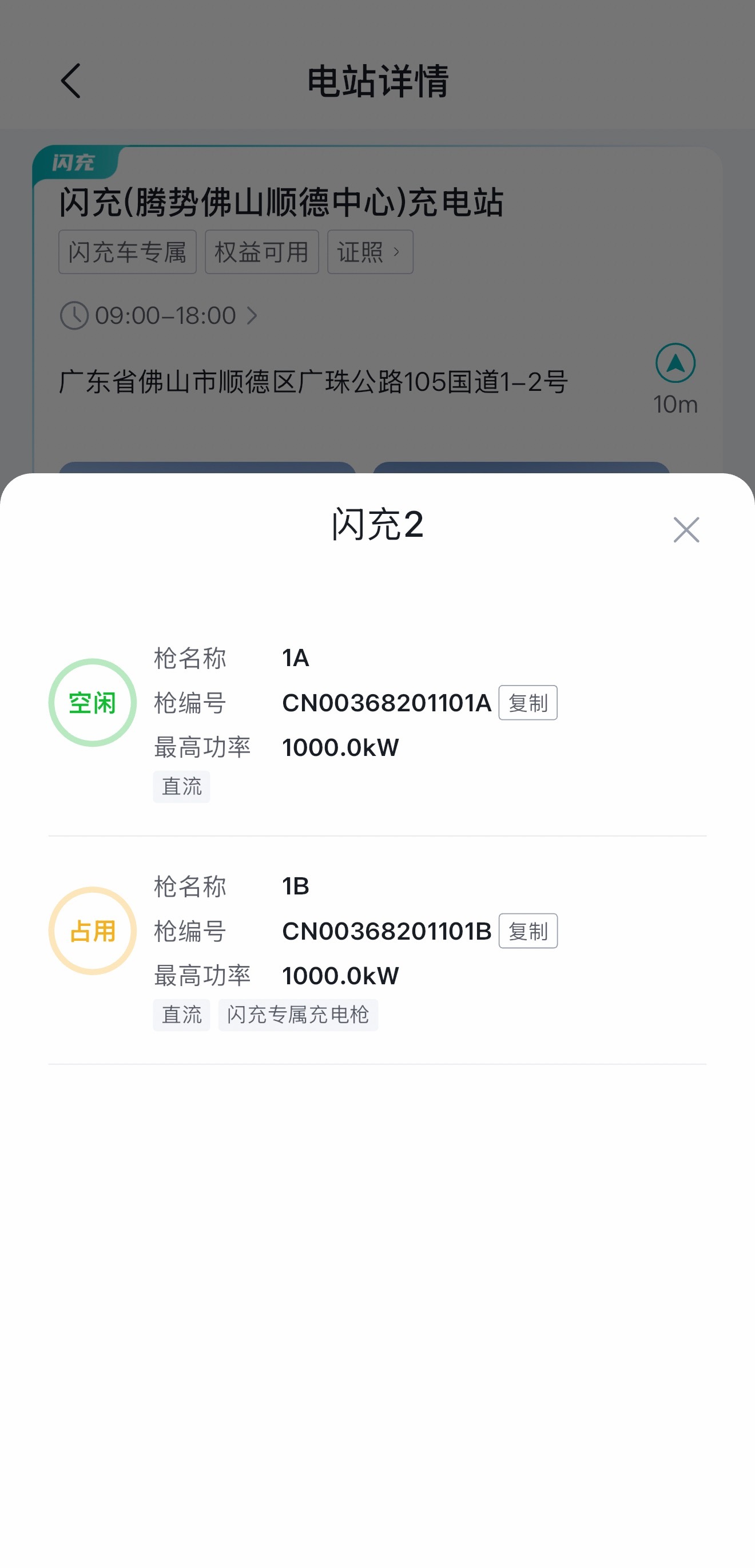Tap the clock icon beside operating hours
Viewport: 755px width, 1568px height.
[x=74, y=315]
